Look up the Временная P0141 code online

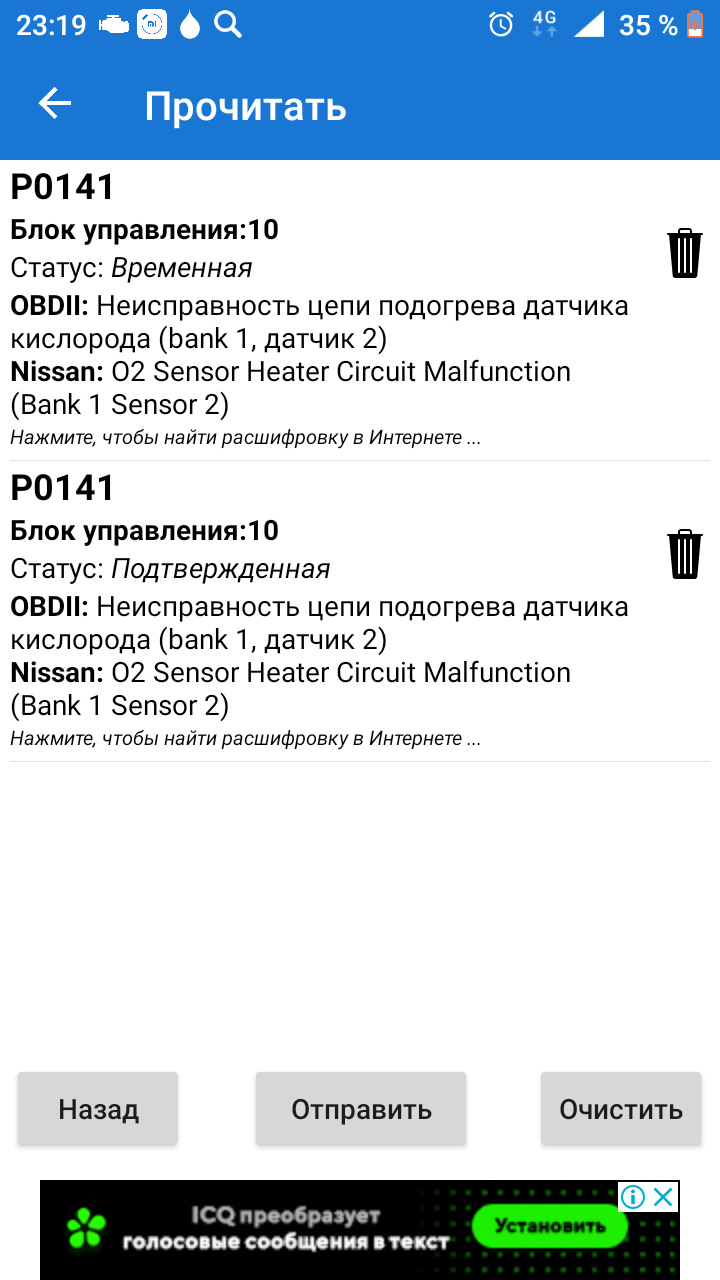coord(246,438)
